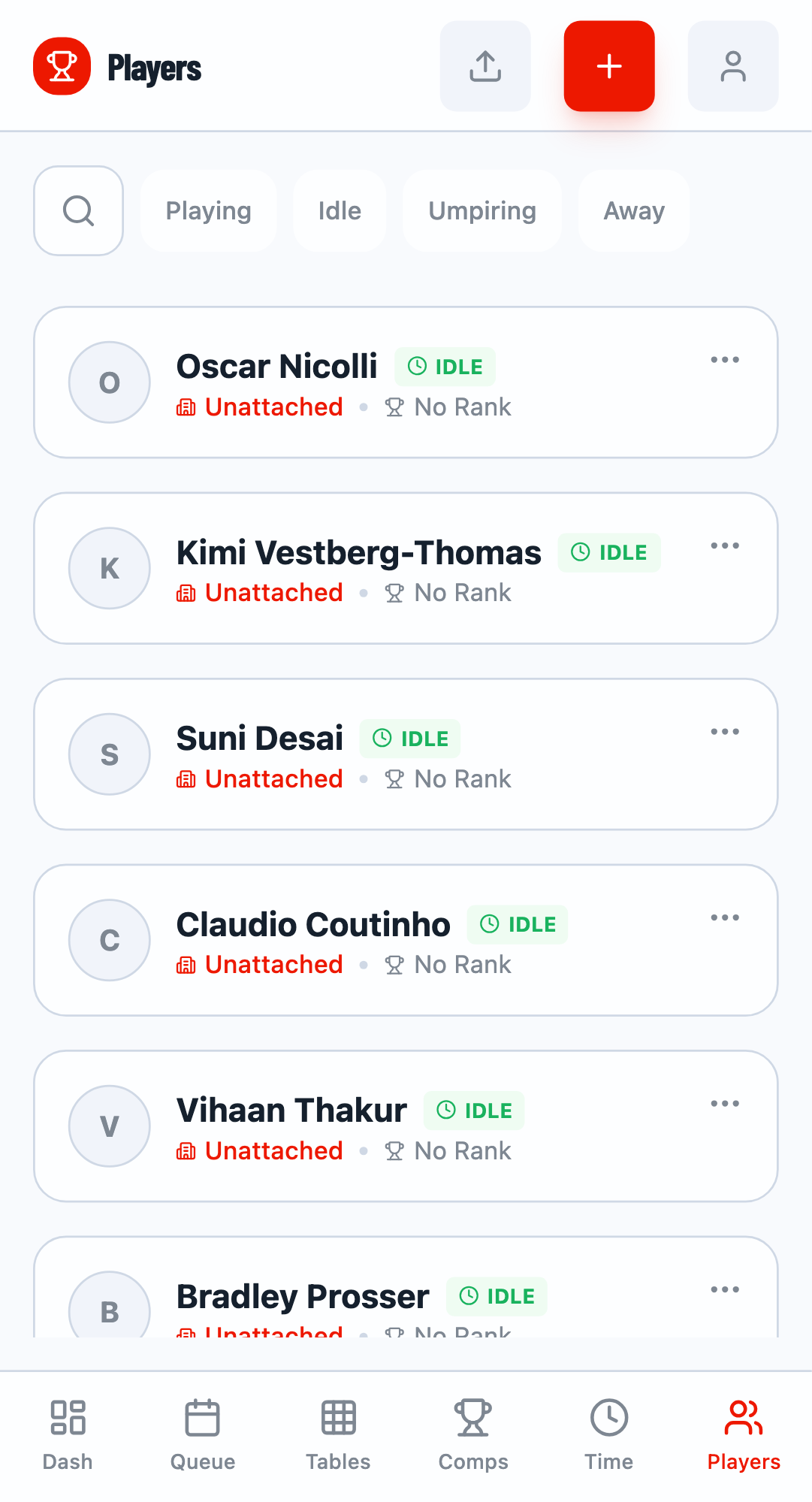Open the Queue calendar icon in bottom navigation
The height and width of the screenshot is (1502, 812).
202,1417
